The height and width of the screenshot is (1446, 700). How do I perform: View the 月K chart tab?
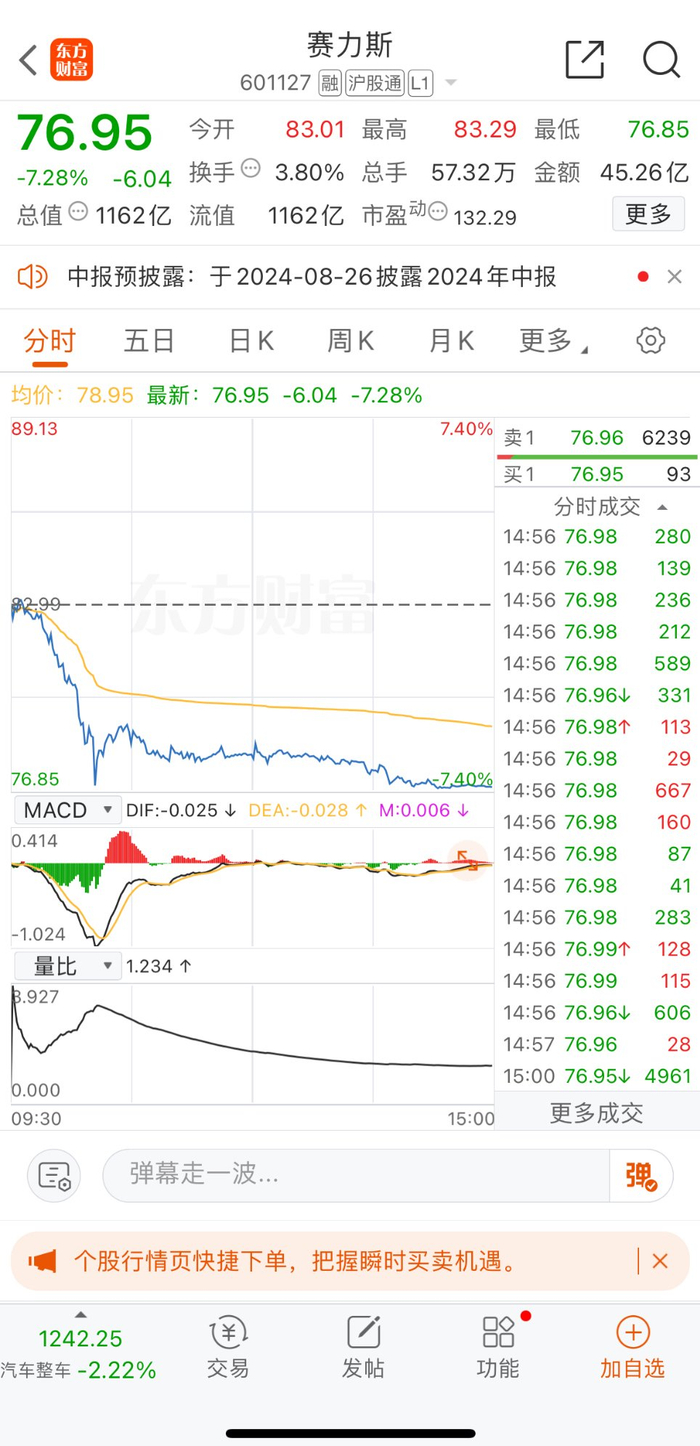(x=451, y=341)
